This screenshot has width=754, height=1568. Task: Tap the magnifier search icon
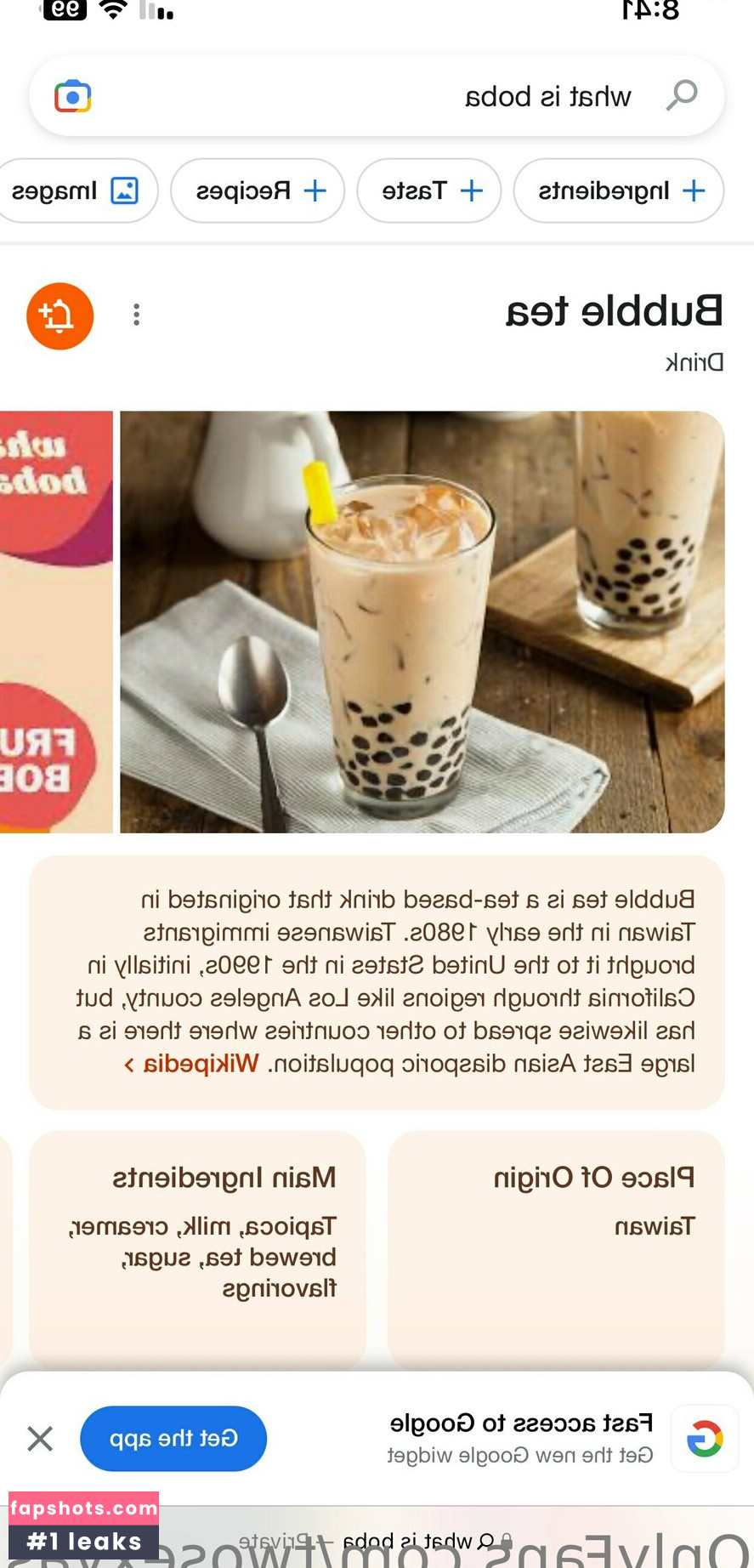(682, 96)
